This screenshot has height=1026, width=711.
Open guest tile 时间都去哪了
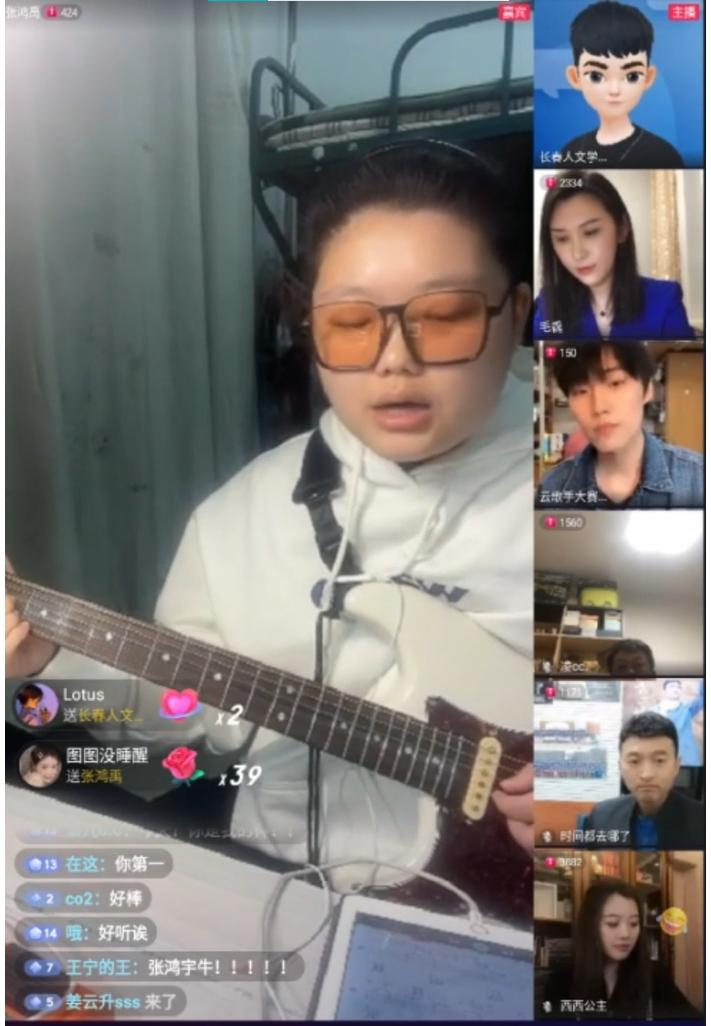tap(618, 764)
